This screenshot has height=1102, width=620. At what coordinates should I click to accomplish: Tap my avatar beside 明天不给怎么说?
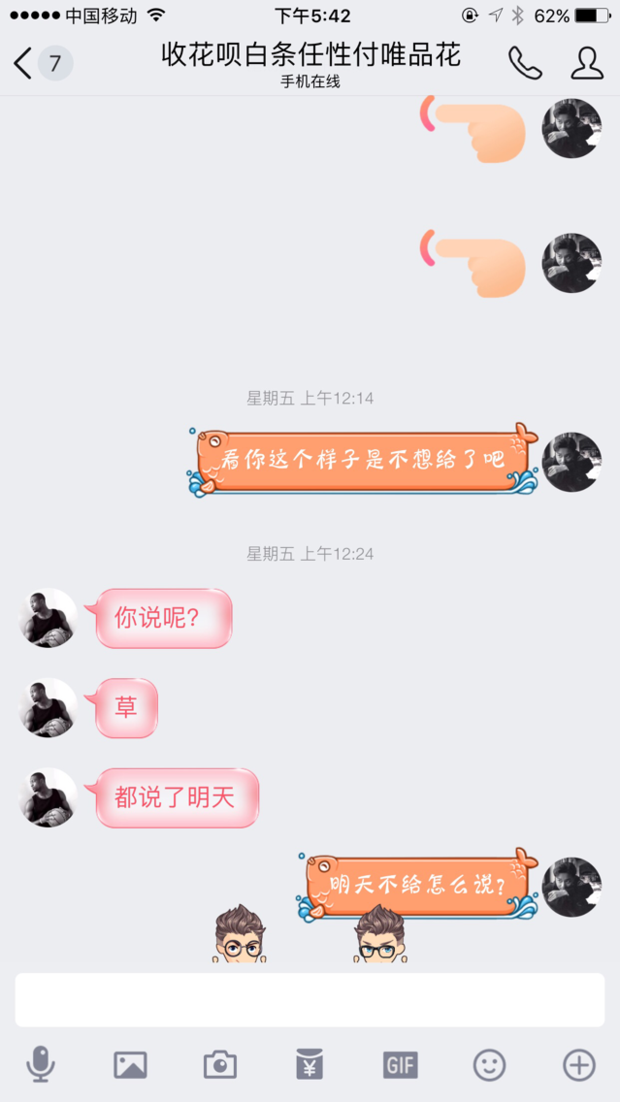tap(571, 886)
